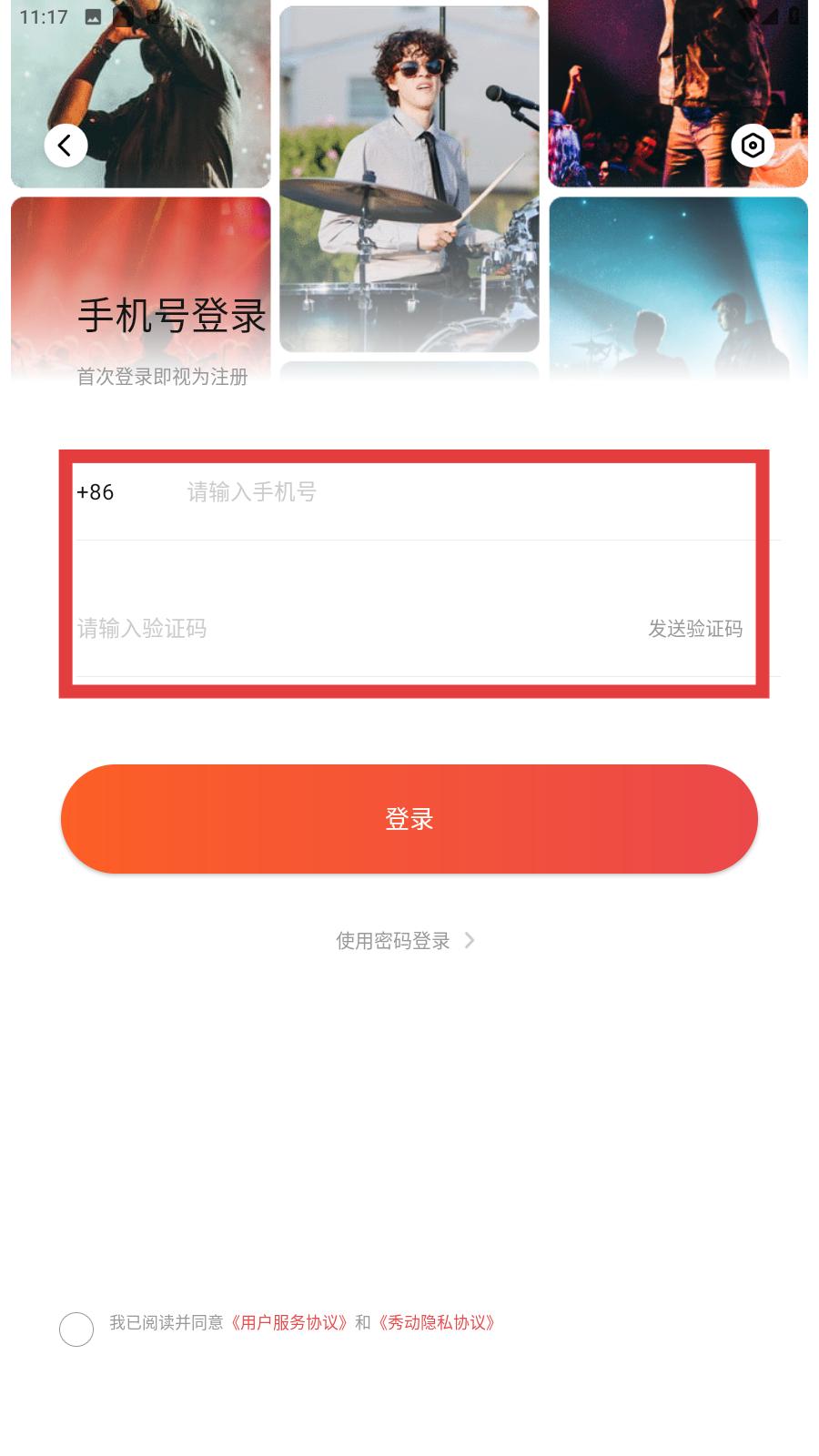Open the 《秀动隐私协议》 link
819x1456 pixels.
[437, 1323]
